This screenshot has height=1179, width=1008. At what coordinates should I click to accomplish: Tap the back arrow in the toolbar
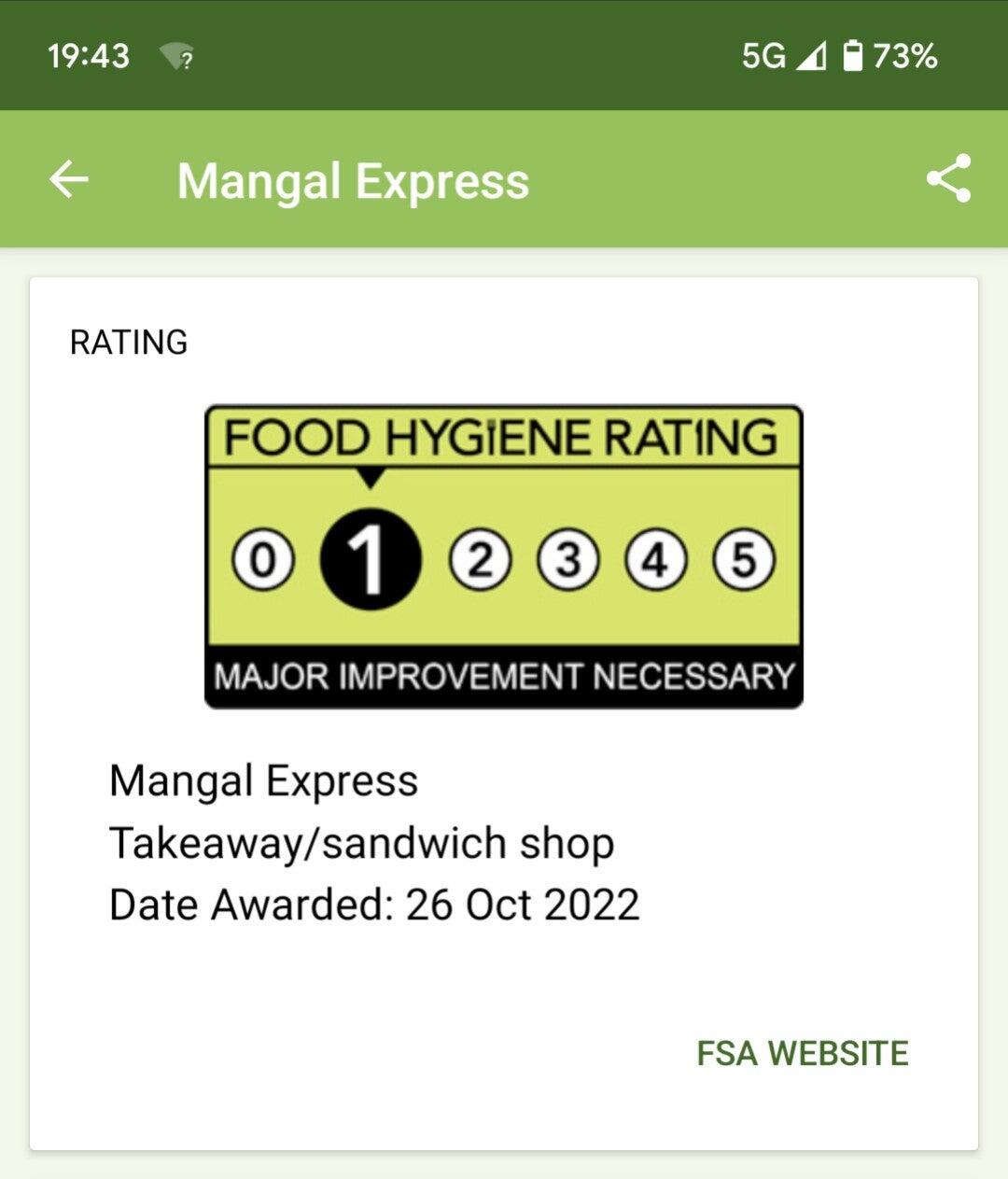(x=68, y=180)
